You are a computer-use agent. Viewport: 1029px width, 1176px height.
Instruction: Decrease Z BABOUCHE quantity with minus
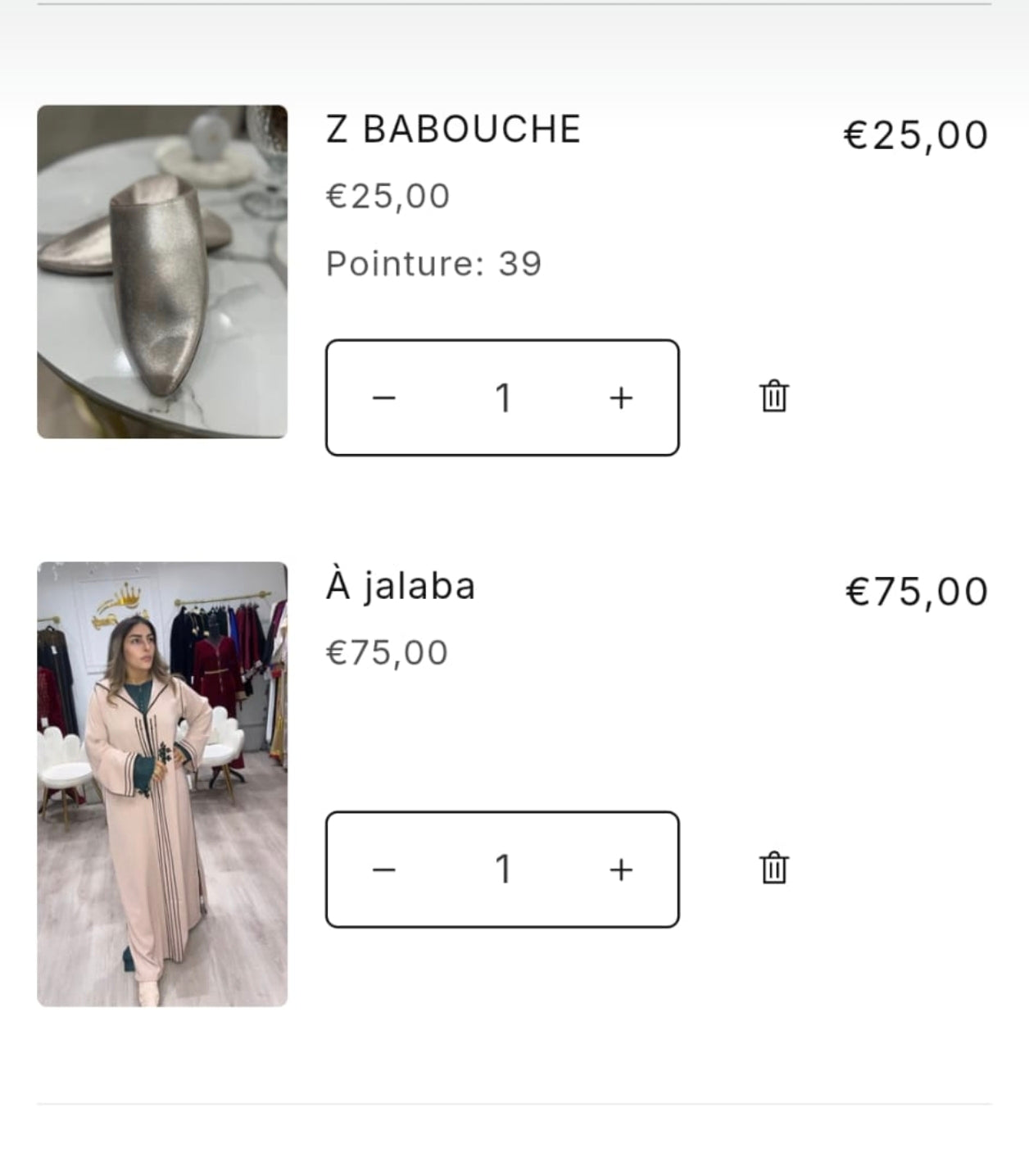(384, 398)
